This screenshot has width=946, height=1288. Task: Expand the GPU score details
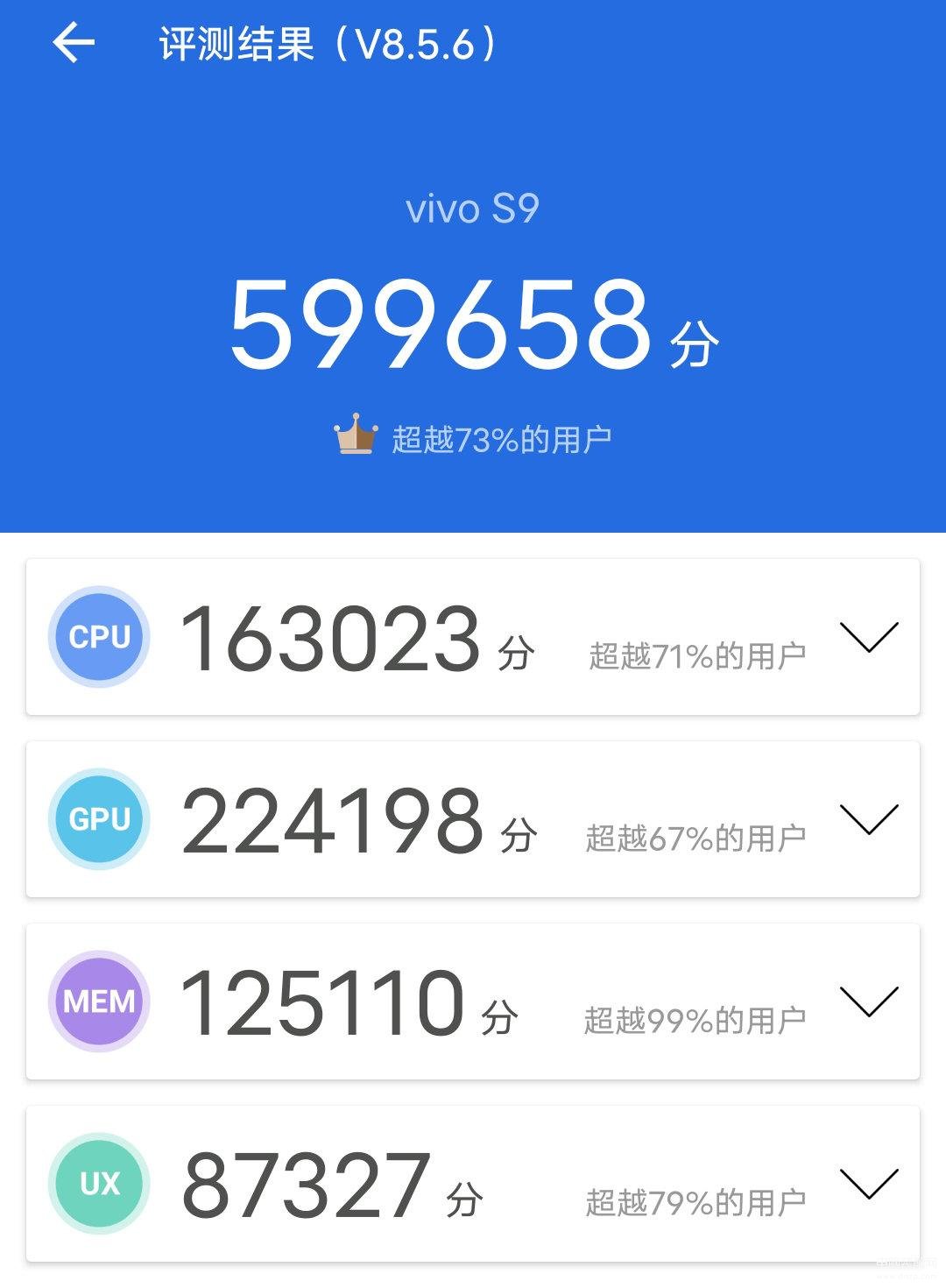click(x=868, y=819)
